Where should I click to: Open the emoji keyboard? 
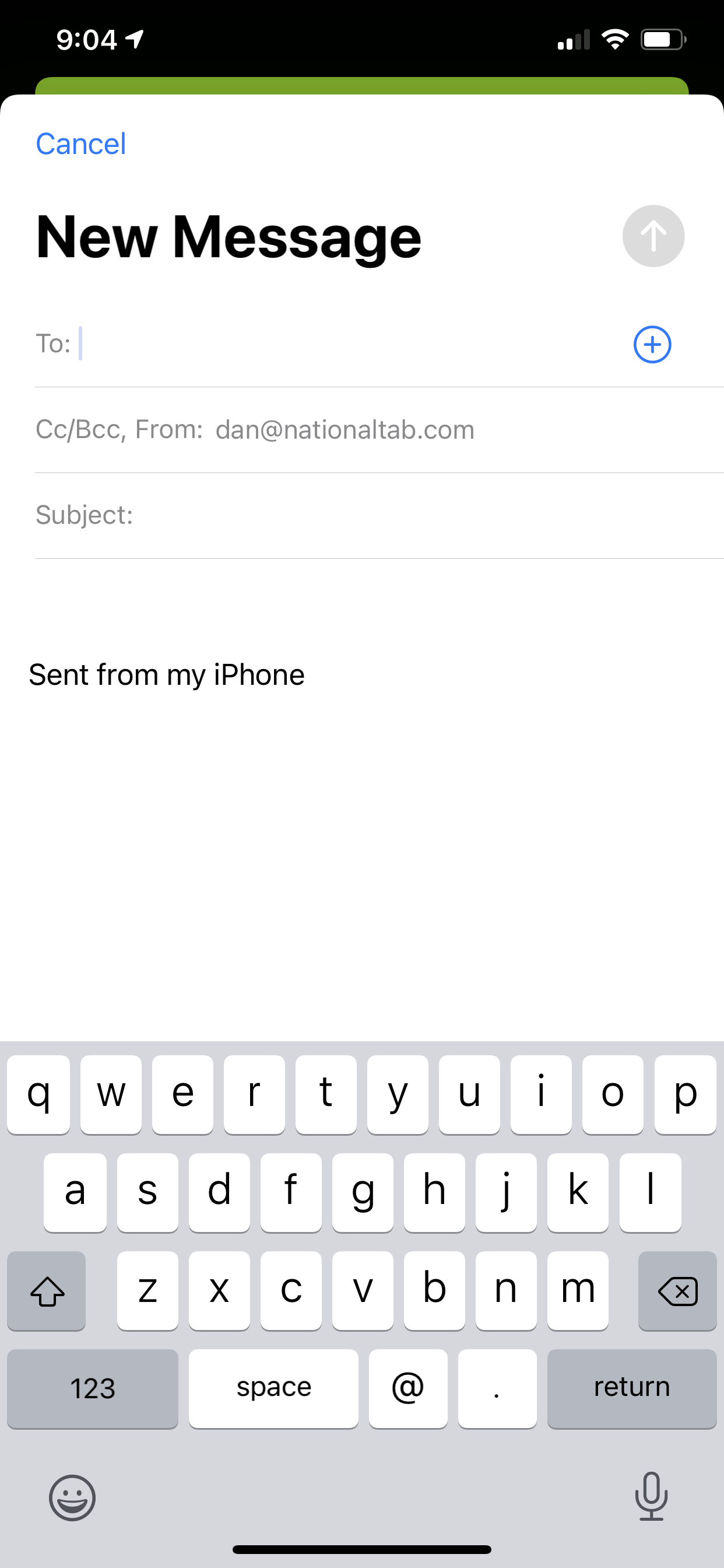pyautogui.click(x=72, y=1497)
